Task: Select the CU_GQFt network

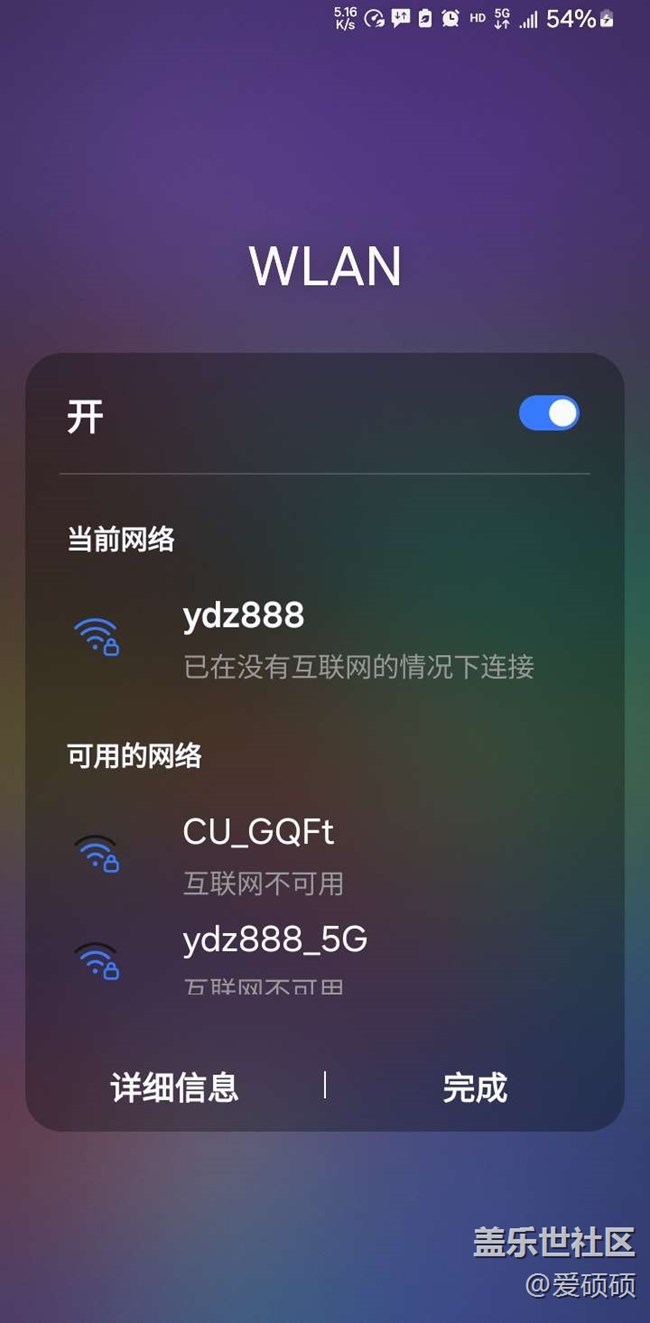Action: tap(325, 855)
